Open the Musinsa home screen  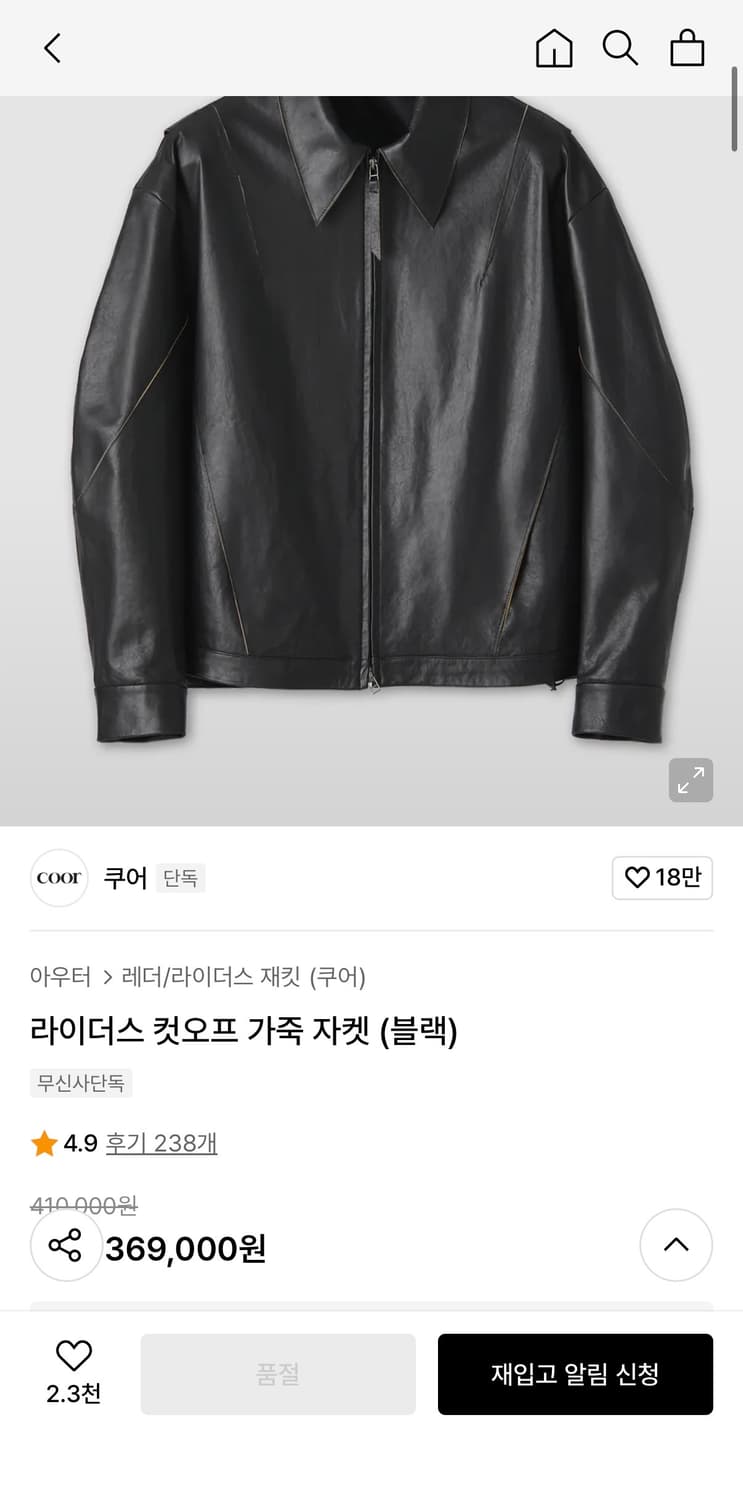click(554, 47)
